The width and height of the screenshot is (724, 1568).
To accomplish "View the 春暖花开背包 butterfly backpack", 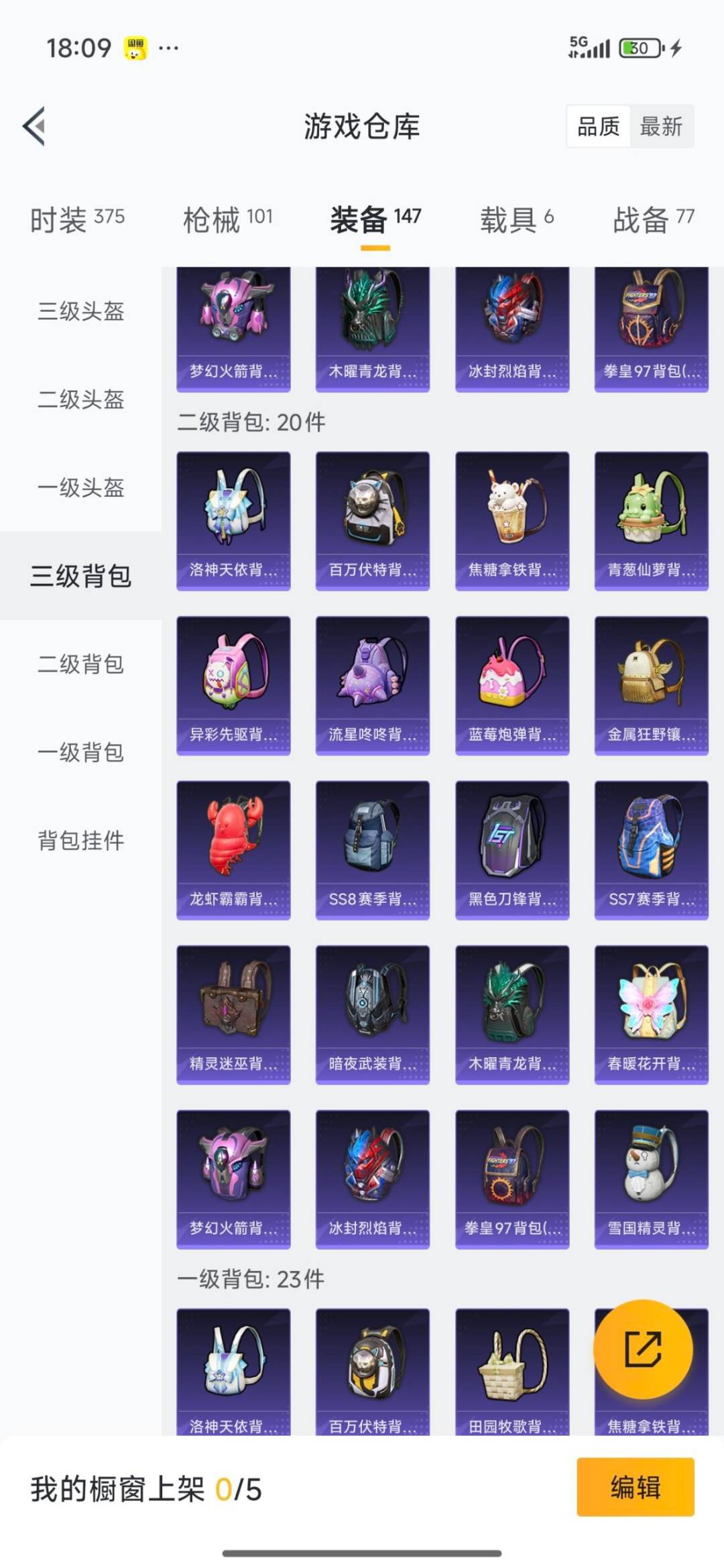I will coord(651,1012).
